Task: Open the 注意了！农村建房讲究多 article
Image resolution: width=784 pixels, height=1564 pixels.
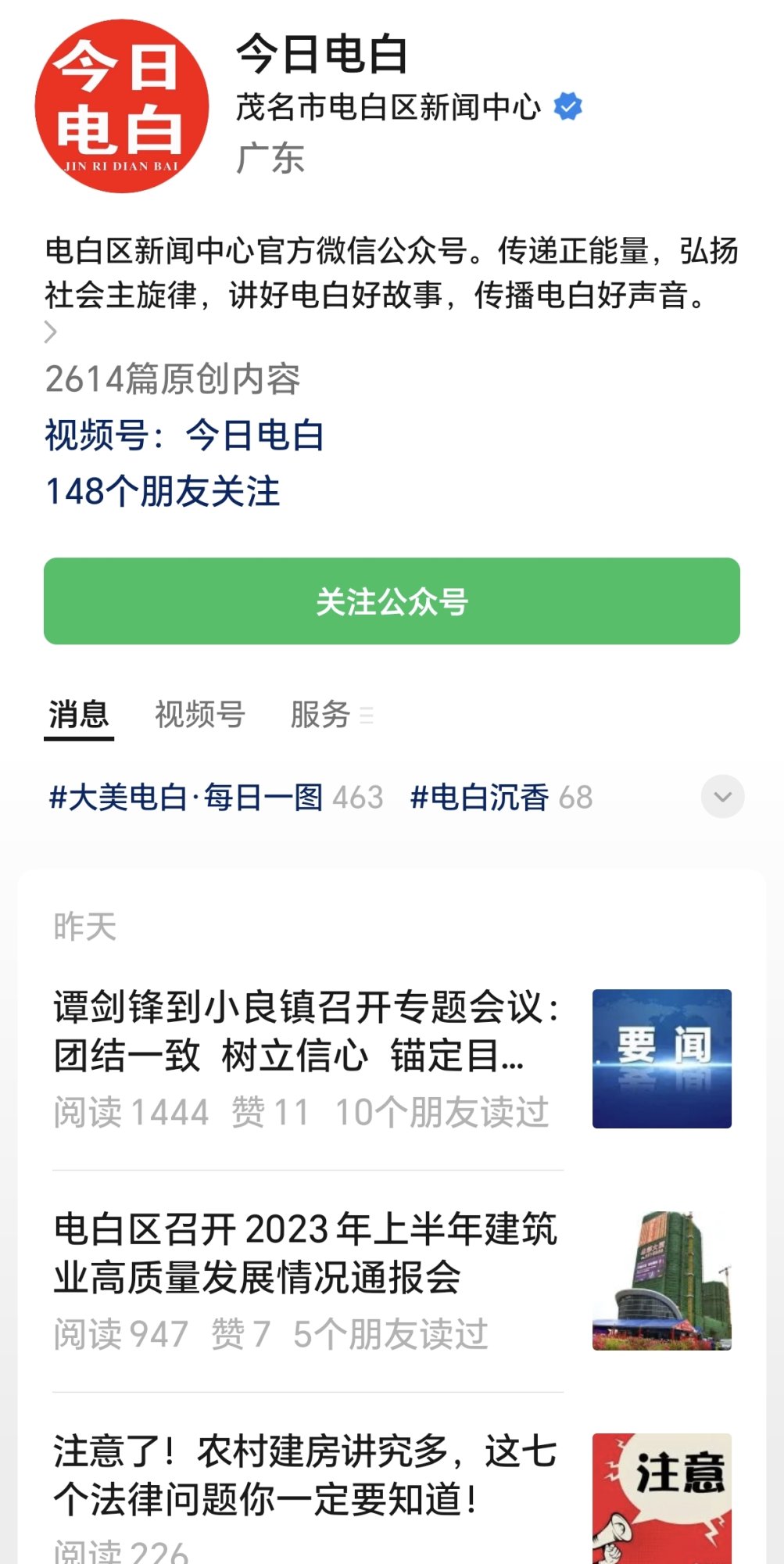Action: (305, 1476)
